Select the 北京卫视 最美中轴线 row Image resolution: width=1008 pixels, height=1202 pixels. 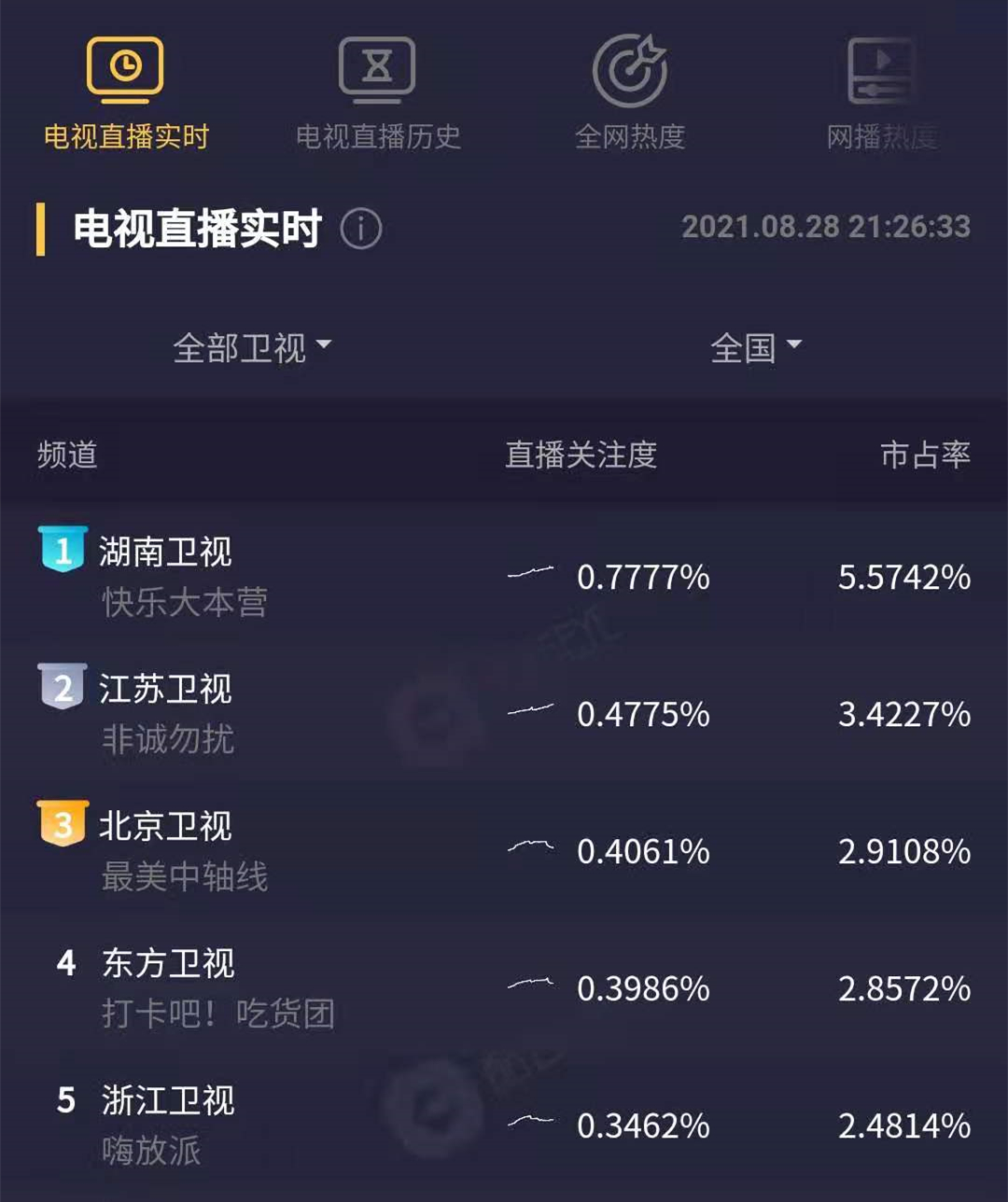[504, 850]
